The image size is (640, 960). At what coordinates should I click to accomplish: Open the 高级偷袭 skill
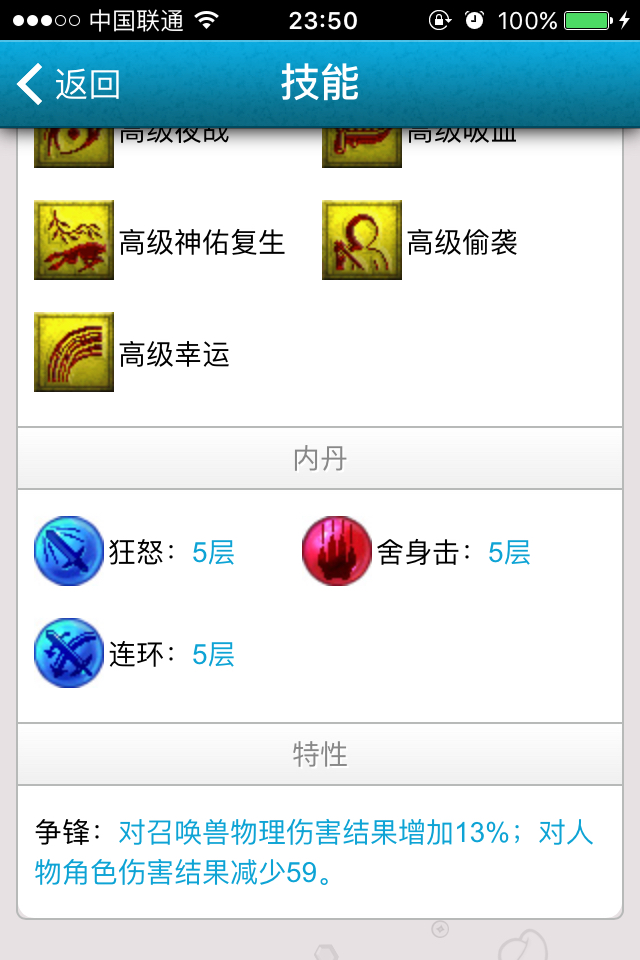420,241
